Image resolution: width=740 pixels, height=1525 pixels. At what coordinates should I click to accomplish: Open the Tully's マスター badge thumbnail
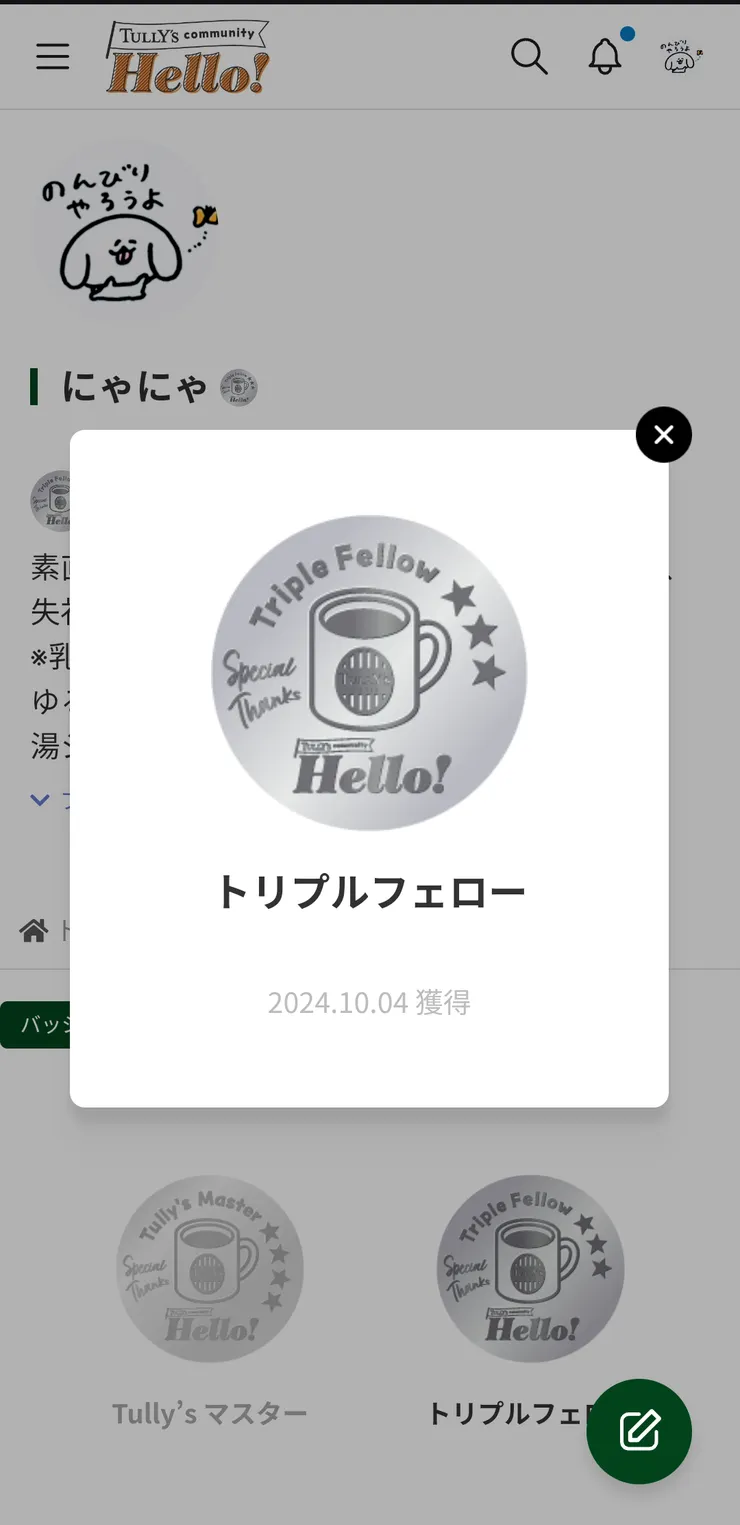pyautogui.click(x=209, y=1268)
